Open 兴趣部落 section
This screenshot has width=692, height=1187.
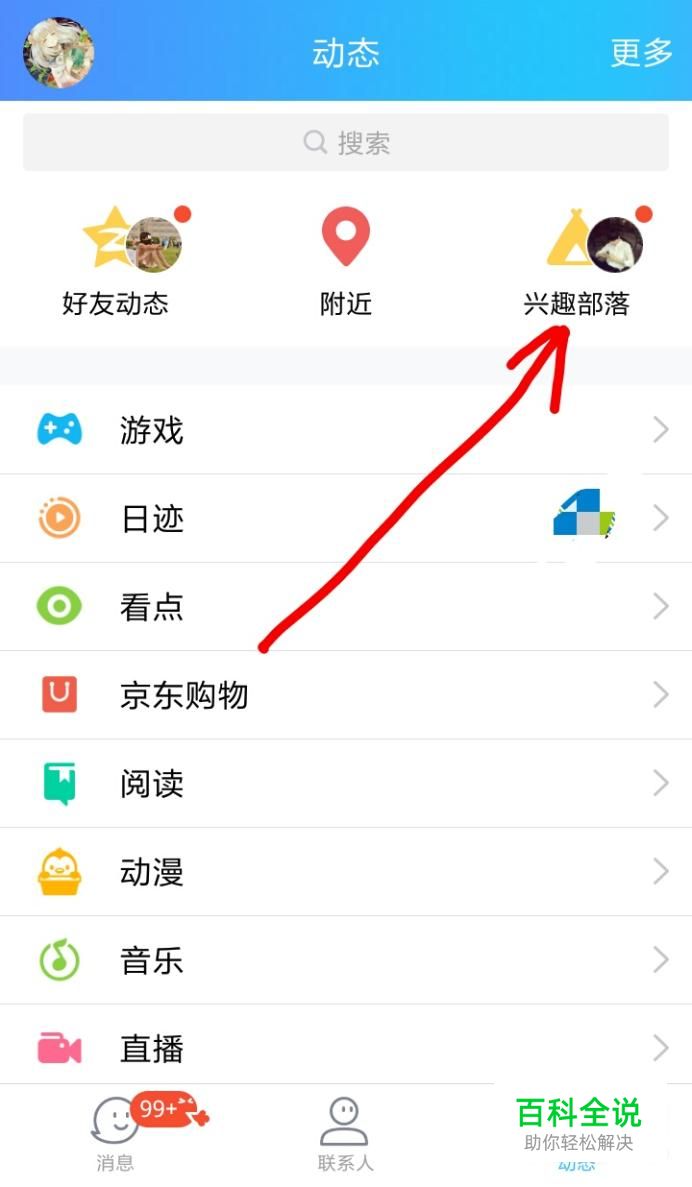[577, 262]
